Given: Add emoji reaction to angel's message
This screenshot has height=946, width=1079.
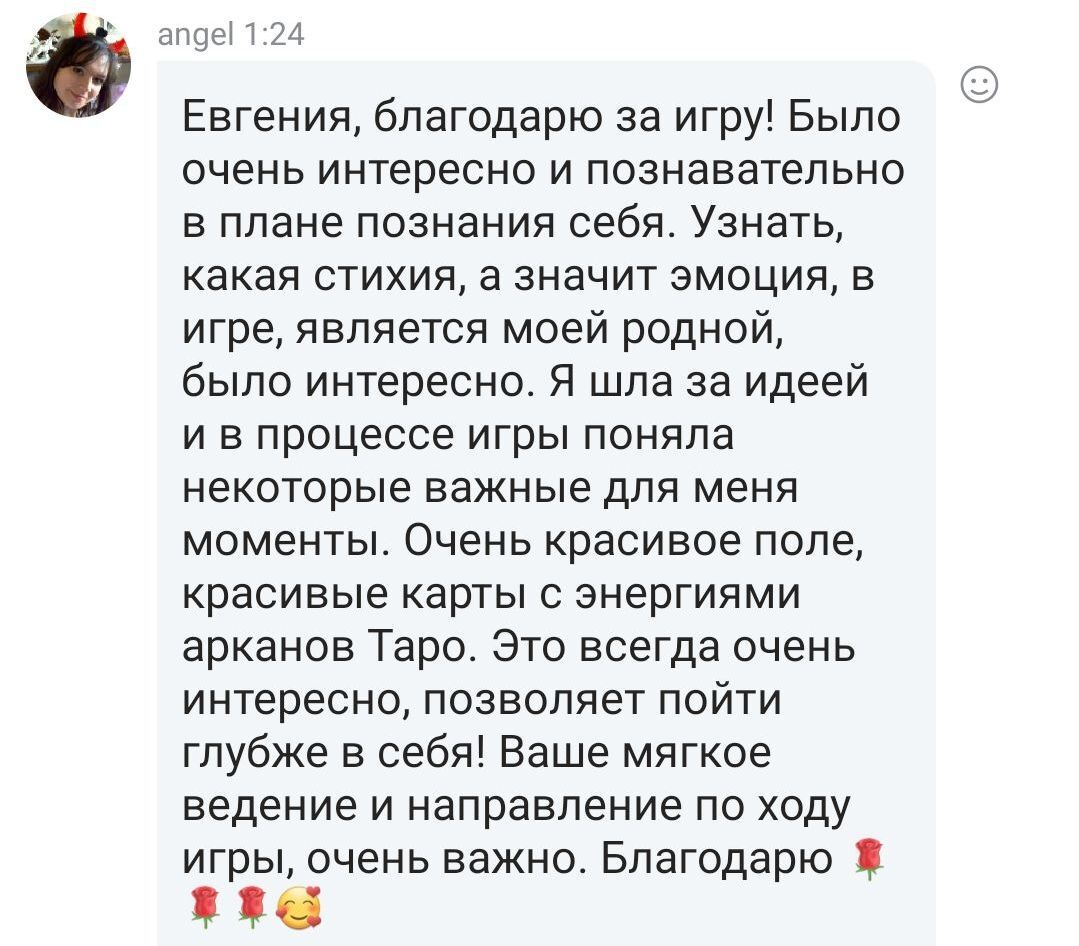Looking at the screenshot, I should [x=979, y=87].
